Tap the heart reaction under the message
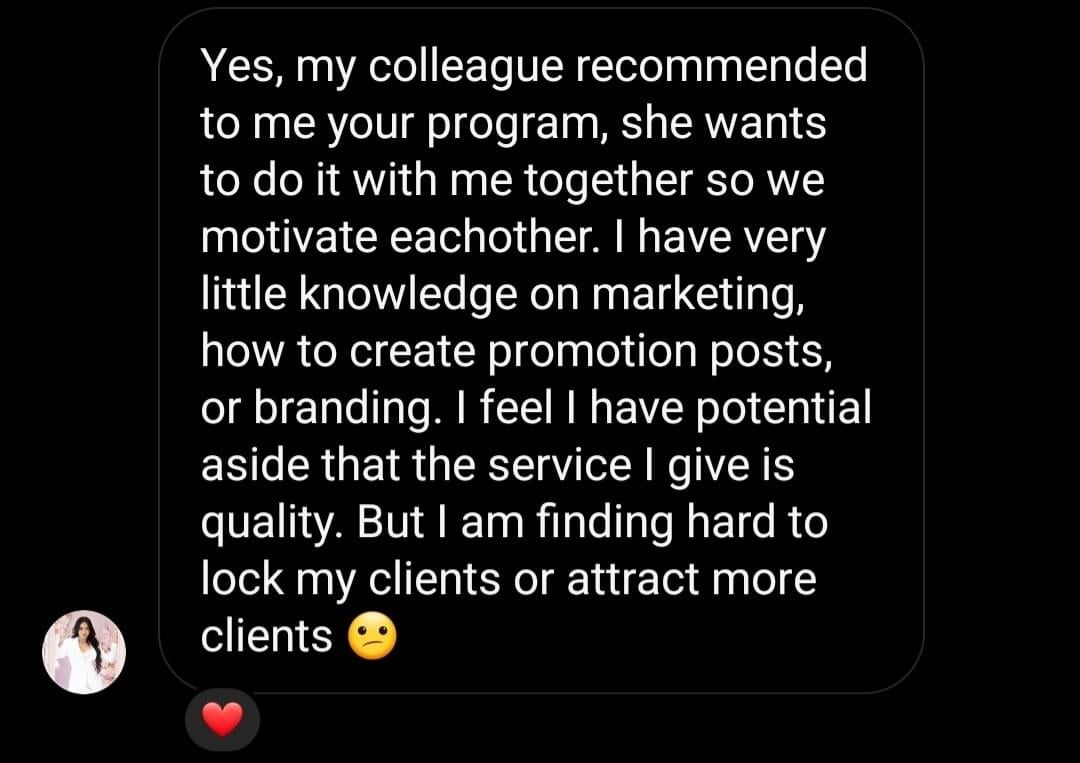 (222, 719)
